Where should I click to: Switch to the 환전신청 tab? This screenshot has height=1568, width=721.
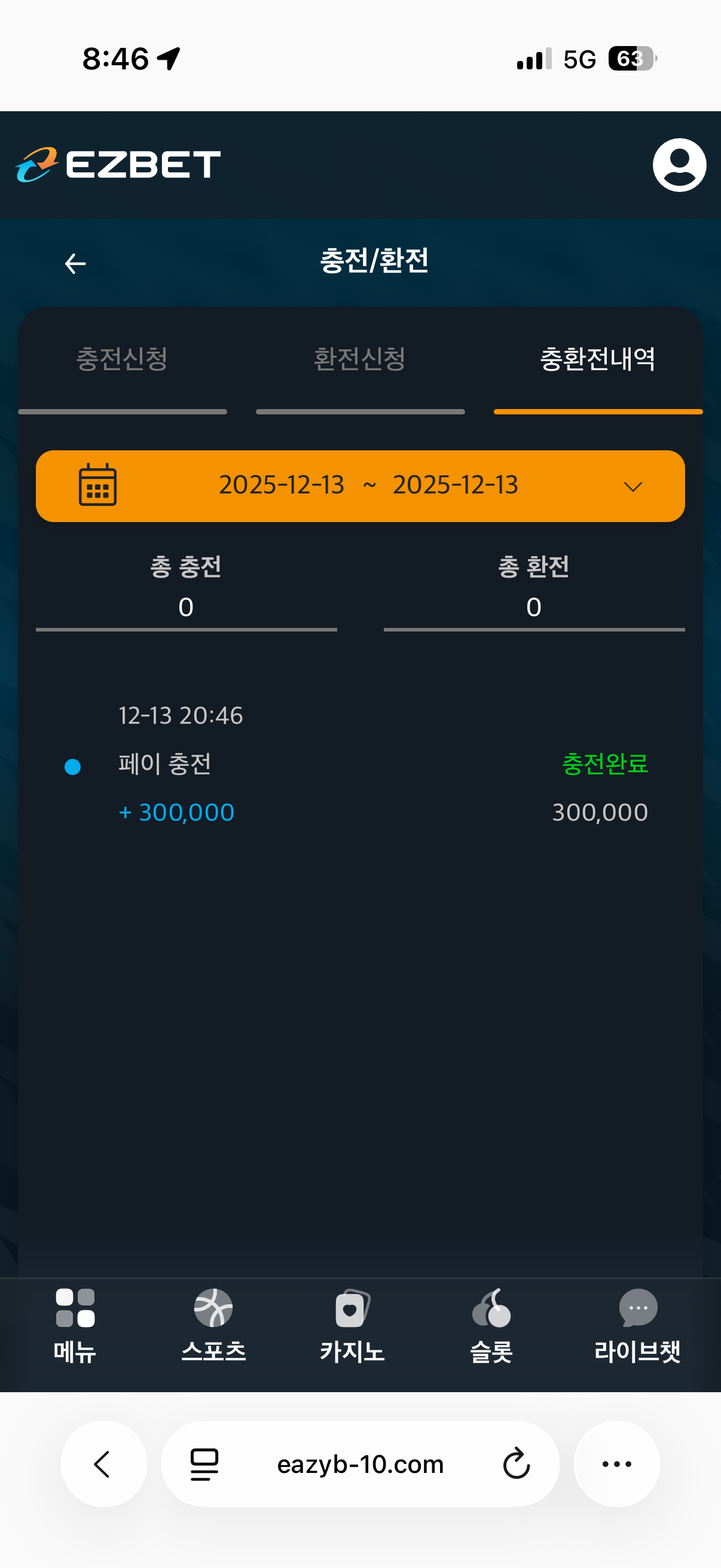tap(360, 359)
